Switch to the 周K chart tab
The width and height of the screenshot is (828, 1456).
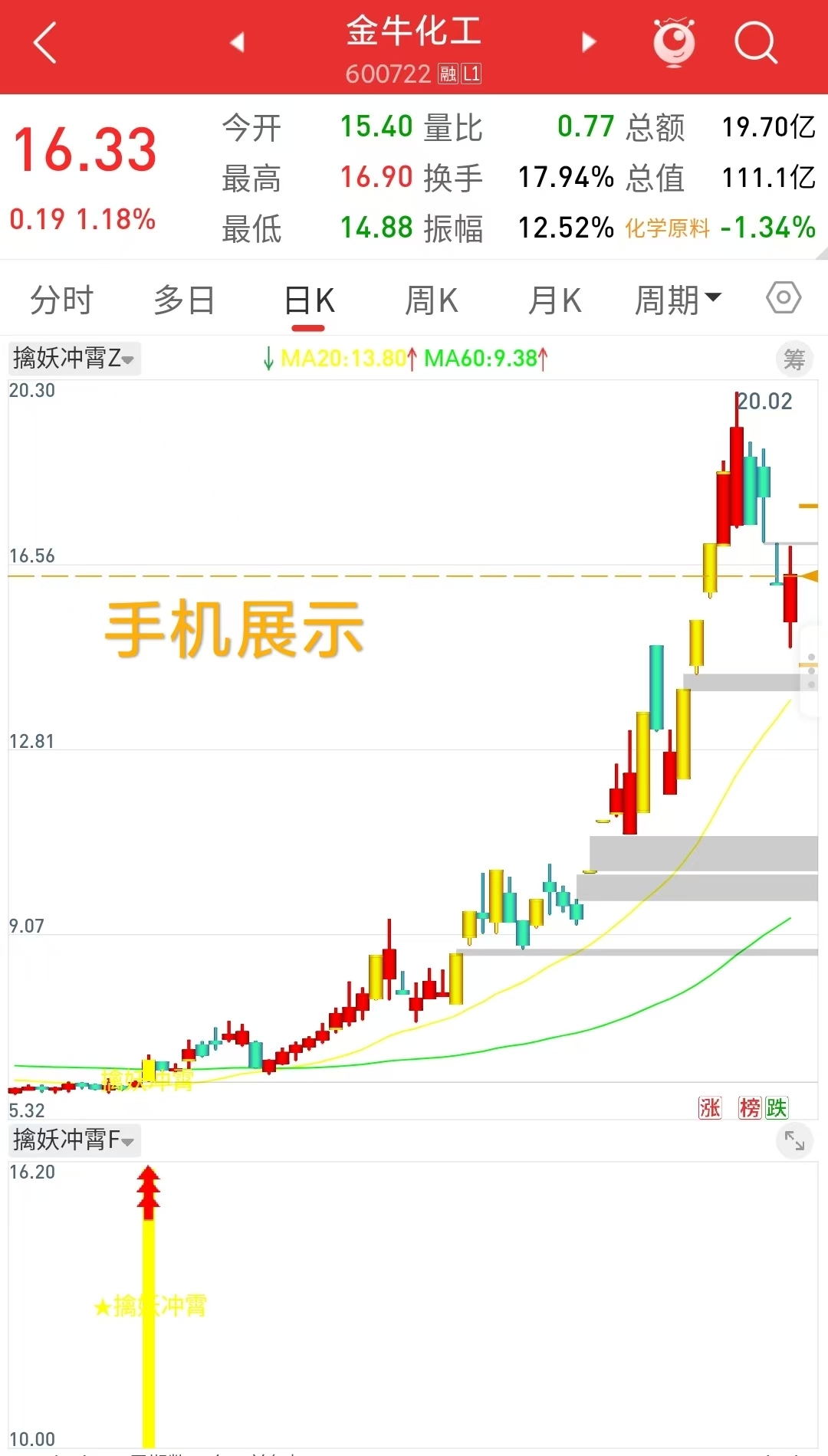(432, 300)
